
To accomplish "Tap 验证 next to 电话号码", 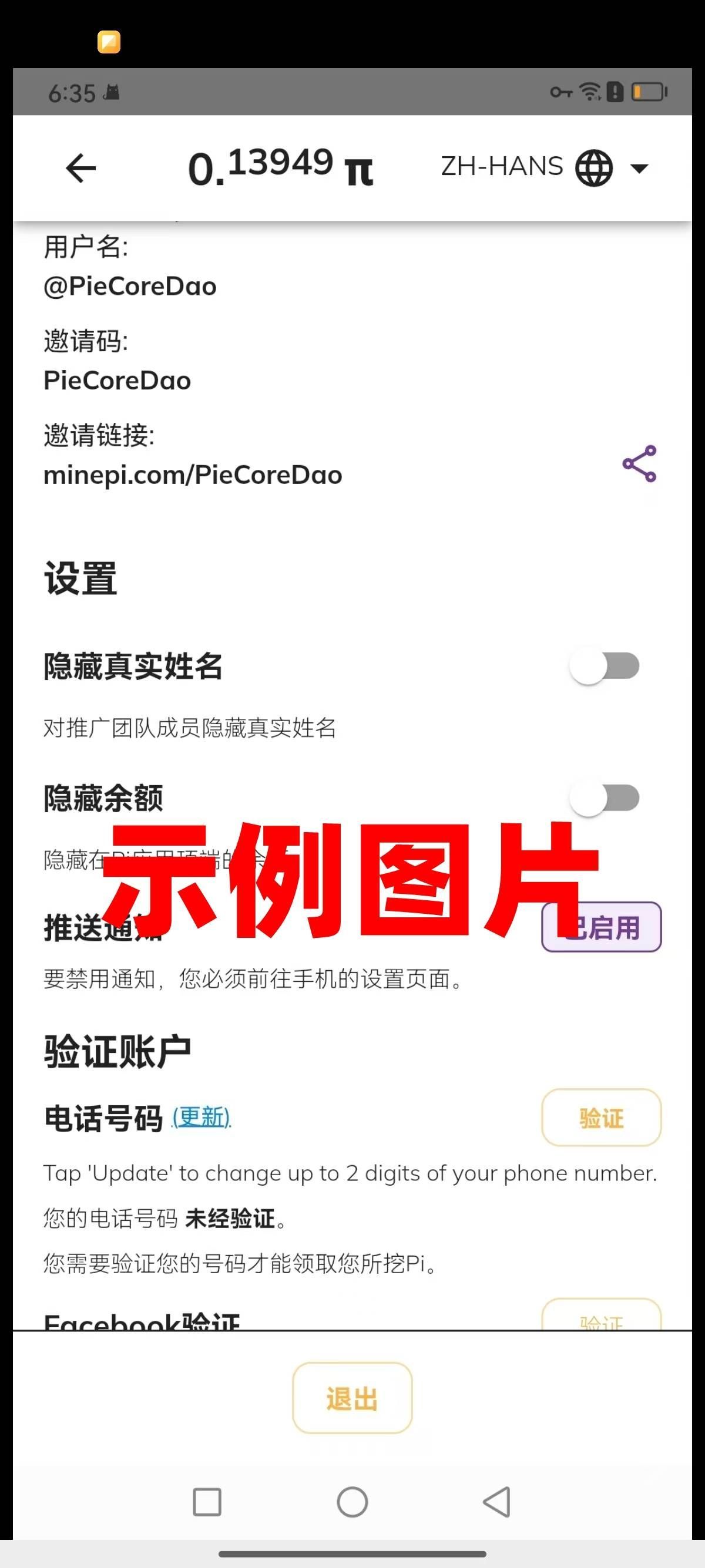I will pyautogui.click(x=601, y=1117).
